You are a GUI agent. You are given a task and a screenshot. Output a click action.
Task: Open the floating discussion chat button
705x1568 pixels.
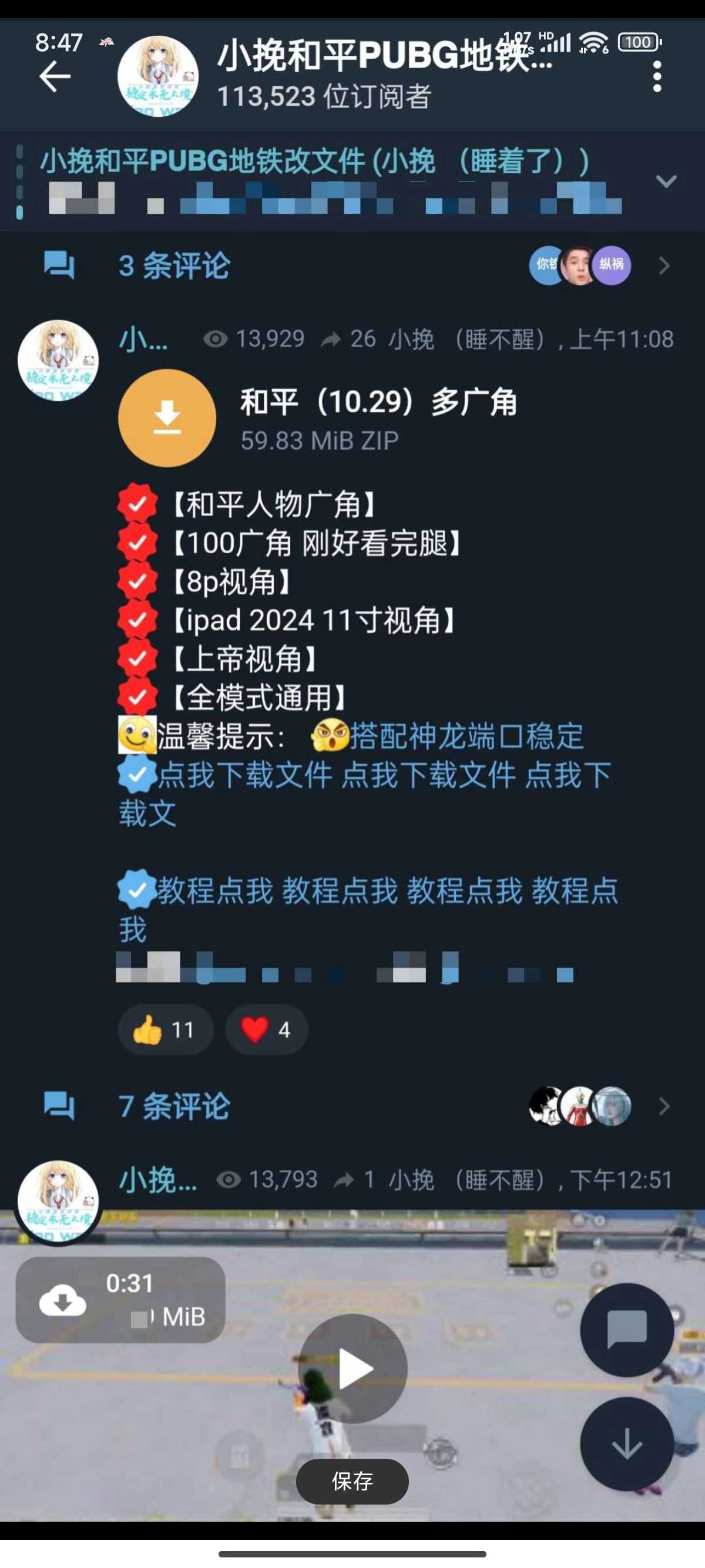626,1331
